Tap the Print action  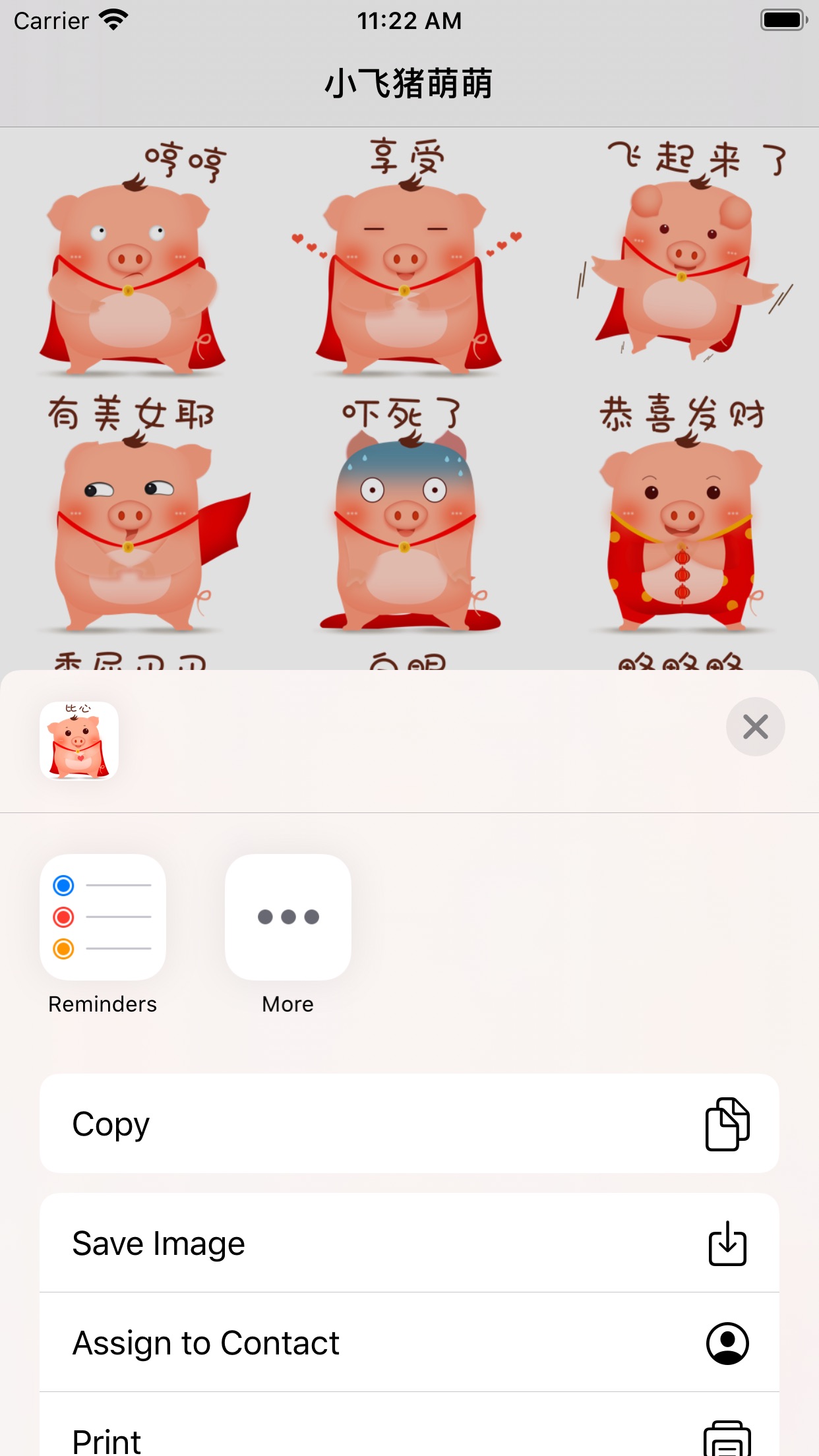[x=409, y=1438]
